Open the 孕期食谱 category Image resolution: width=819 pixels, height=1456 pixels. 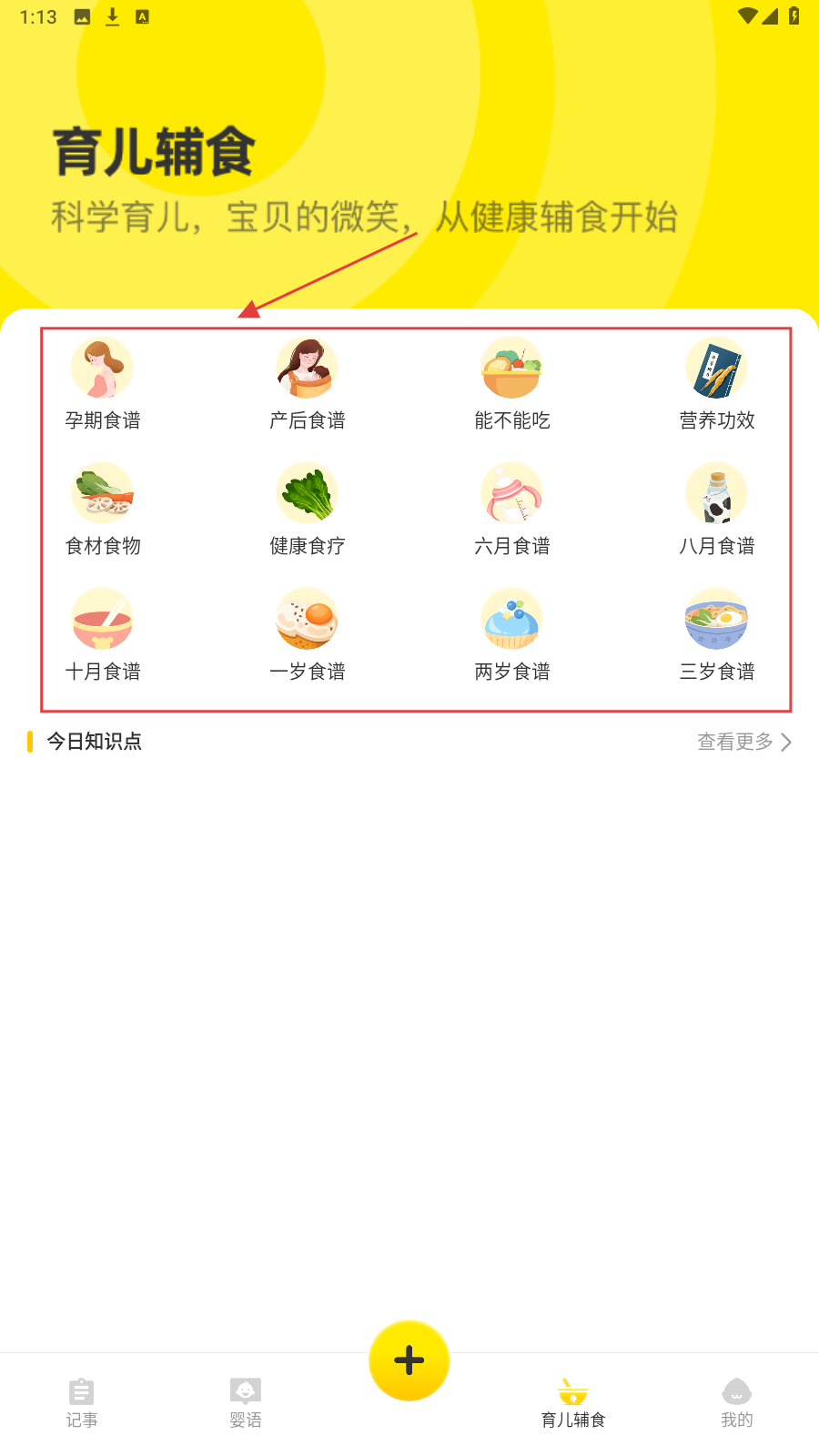pyautogui.click(x=103, y=384)
